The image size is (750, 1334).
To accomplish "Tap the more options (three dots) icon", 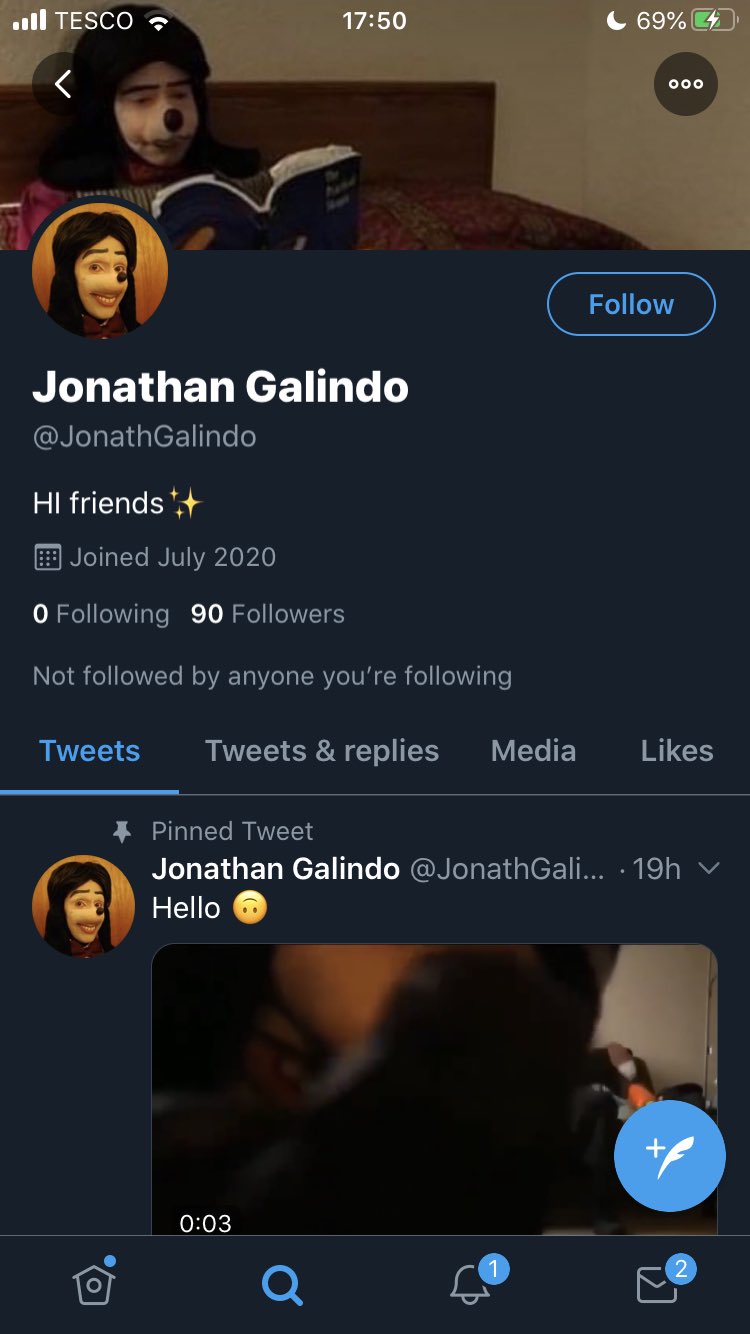I will (x=685, y=84).
